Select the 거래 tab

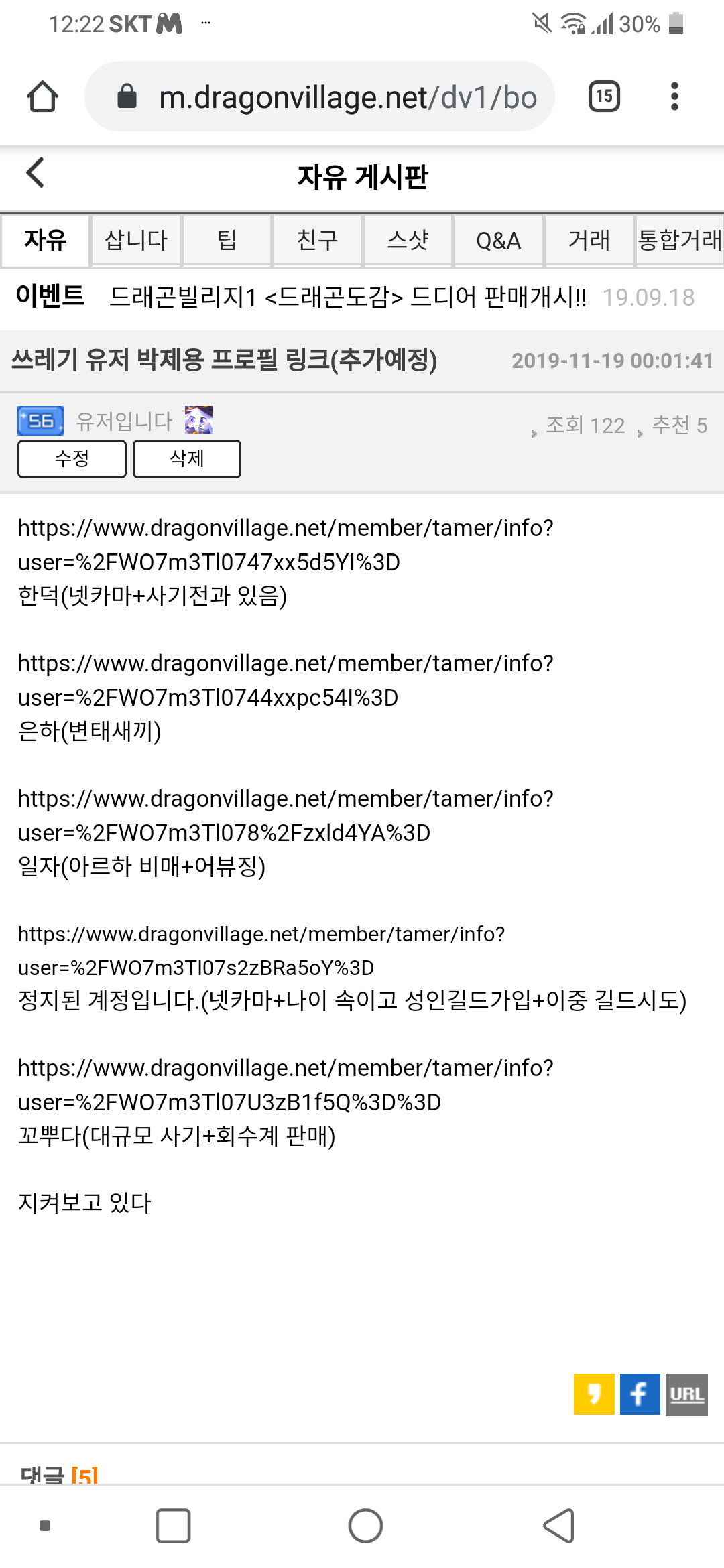589,240
